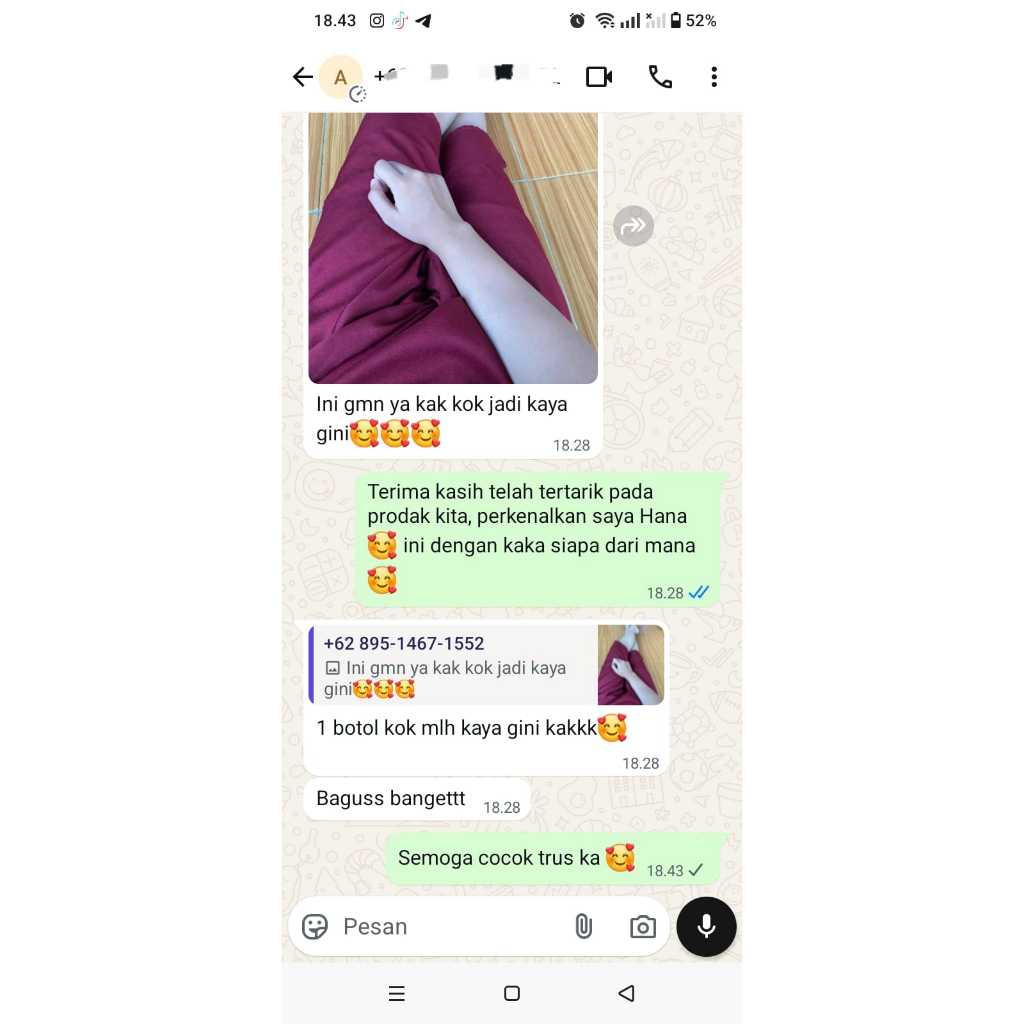
Task: Focus the Pesan message field
Action: 450,927
